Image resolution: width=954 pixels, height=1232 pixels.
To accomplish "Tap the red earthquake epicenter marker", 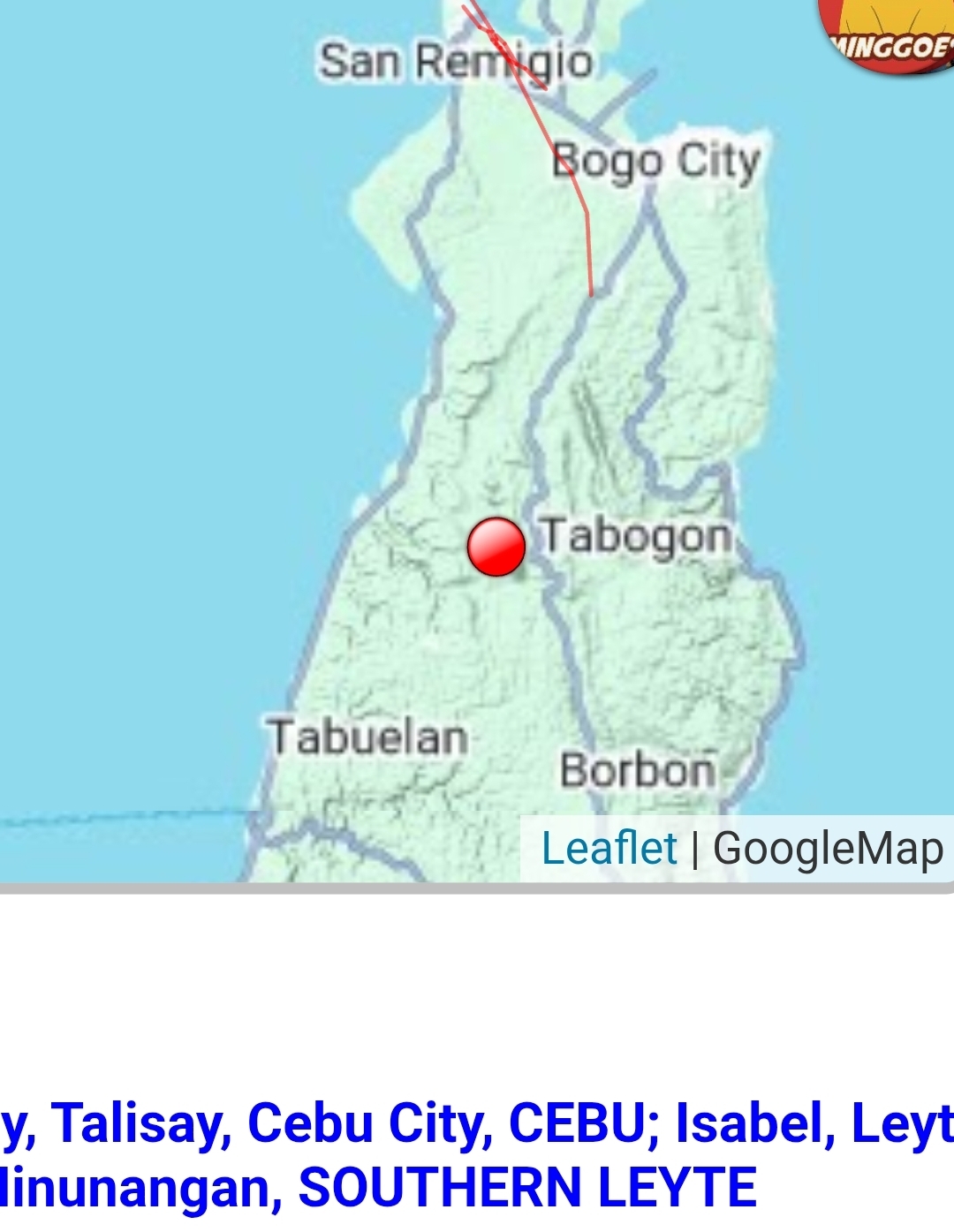I will click(496, 547).
